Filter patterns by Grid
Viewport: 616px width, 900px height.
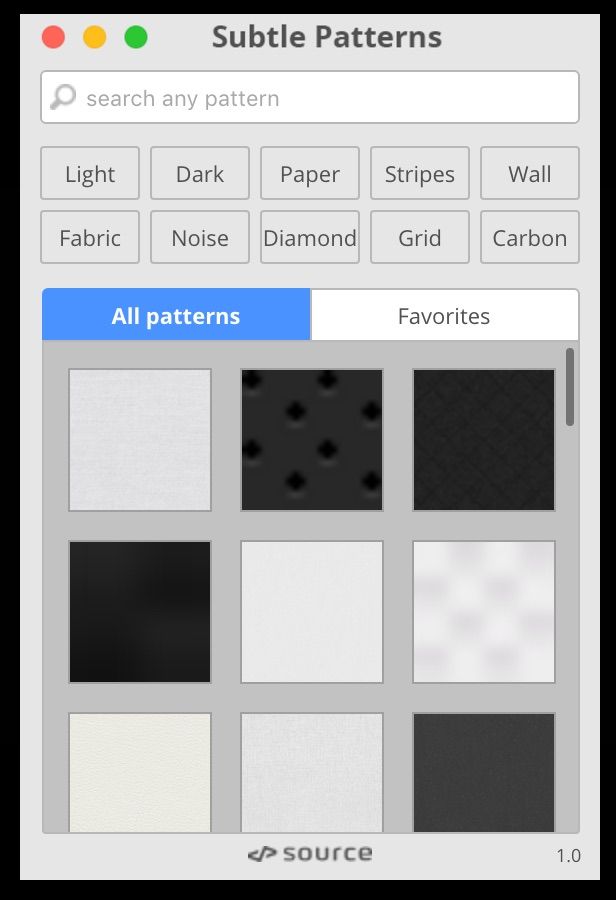point(420,238)
